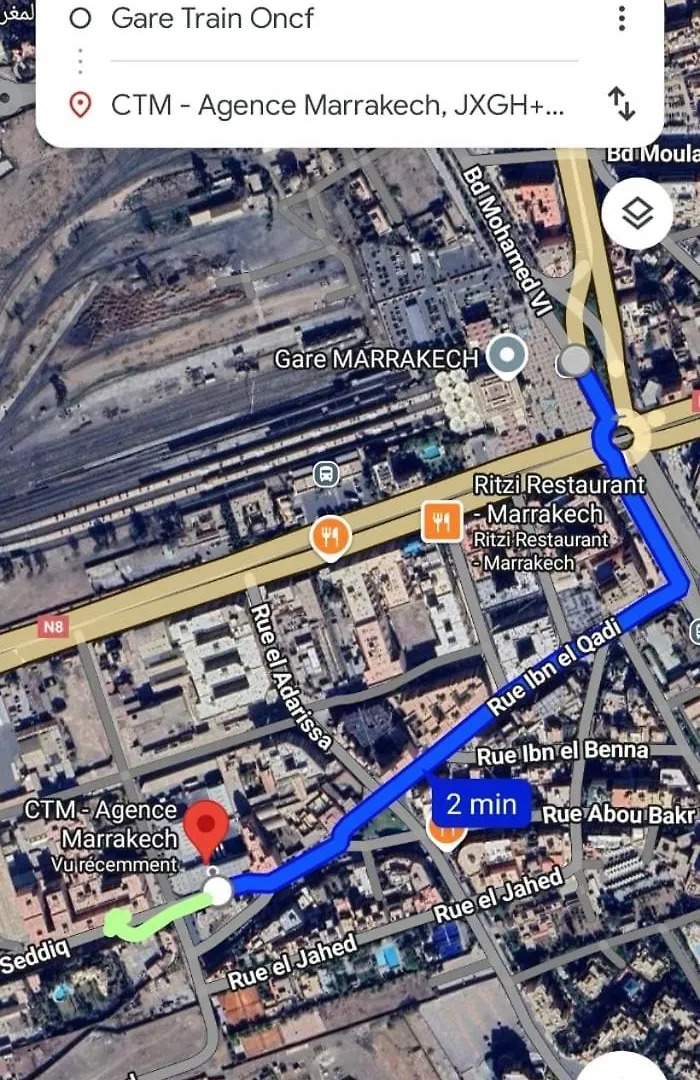
Task: Select the Gare MARRAKECH map marker
Action: coord(507,356)
